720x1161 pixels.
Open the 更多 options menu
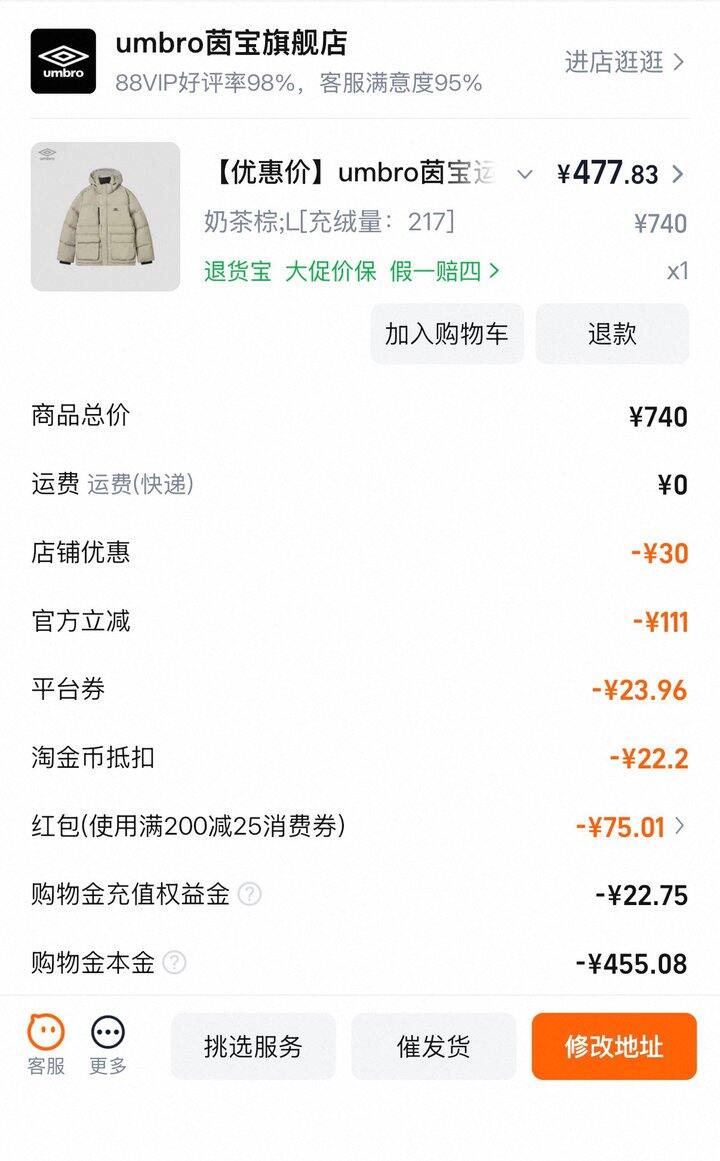[x=108, y=1045]
